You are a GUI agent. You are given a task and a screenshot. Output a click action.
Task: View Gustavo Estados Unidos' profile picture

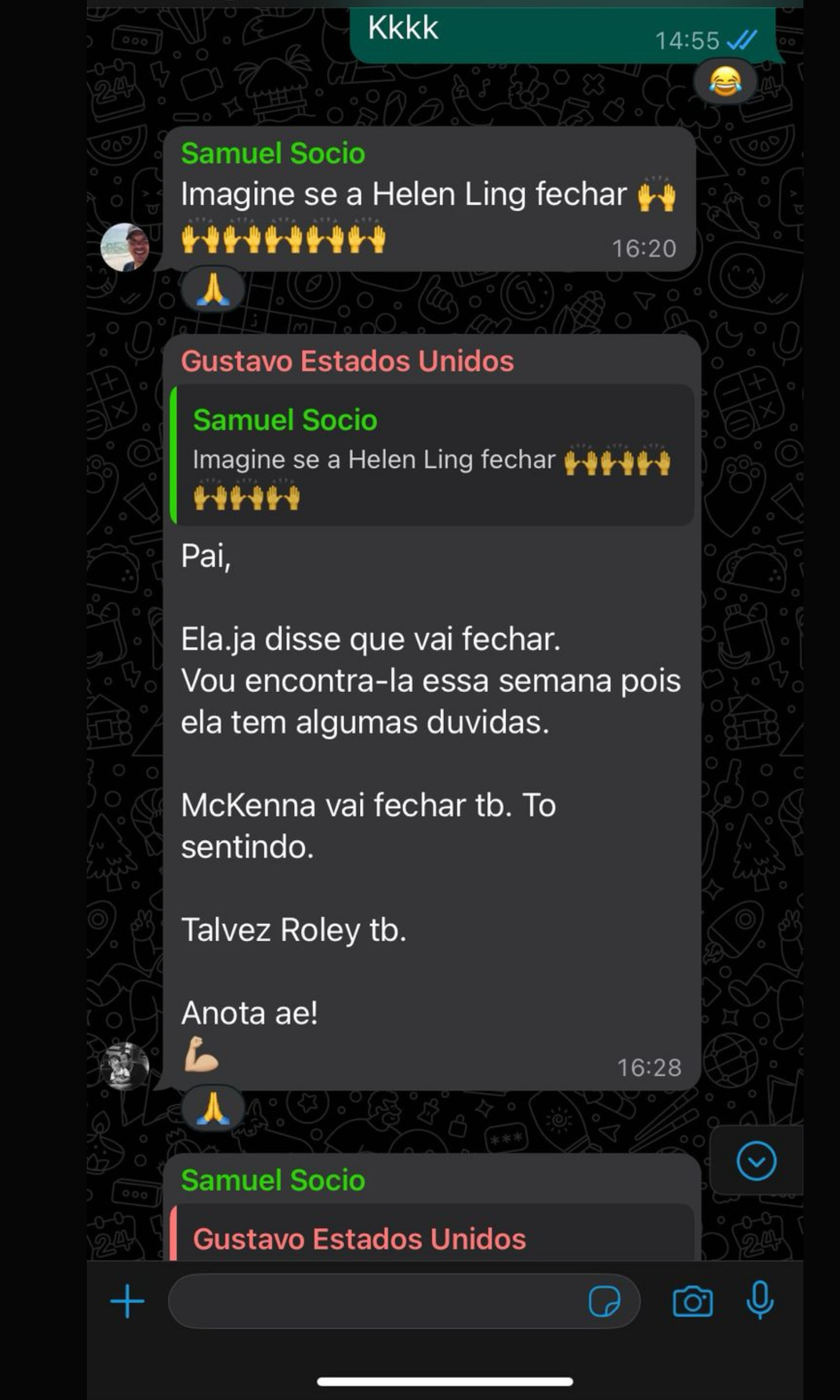tap(124, 1066)
